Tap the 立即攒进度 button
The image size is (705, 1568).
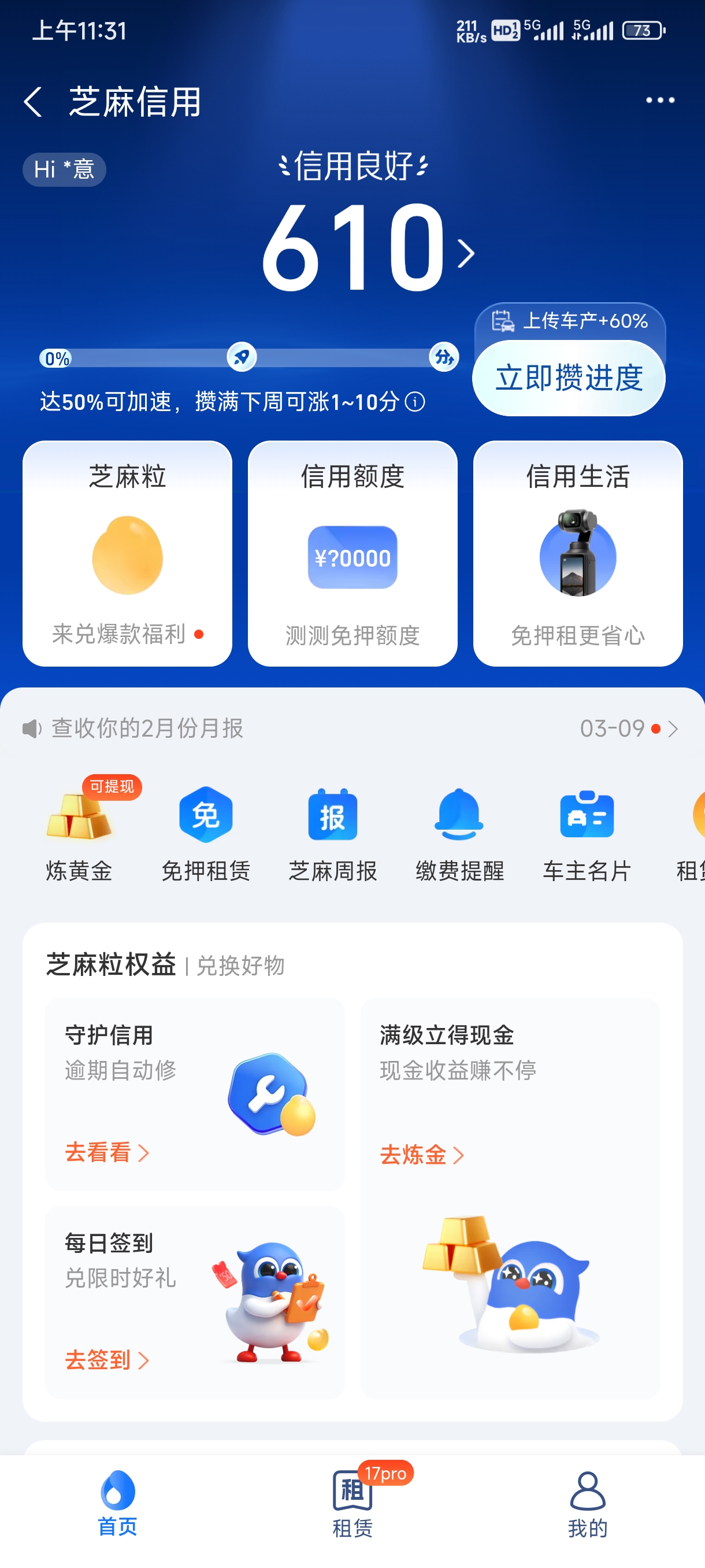(x=568, y=378)
